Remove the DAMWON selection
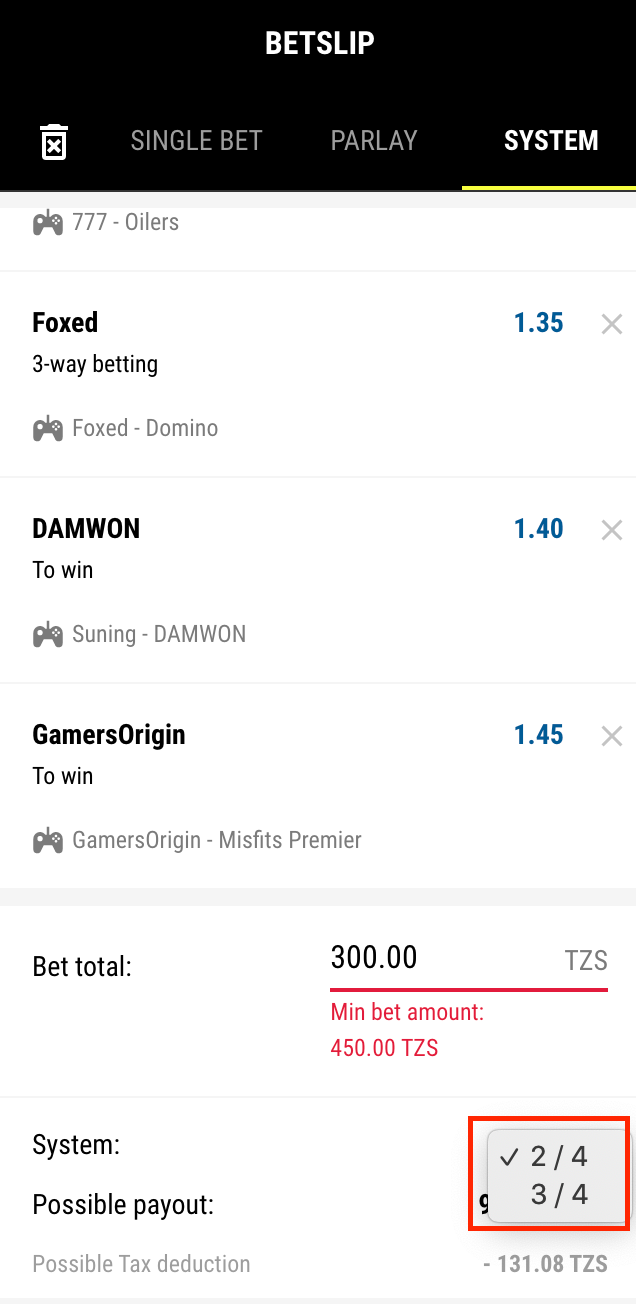Screen dimensions: 636x1304 coord(611,530)
